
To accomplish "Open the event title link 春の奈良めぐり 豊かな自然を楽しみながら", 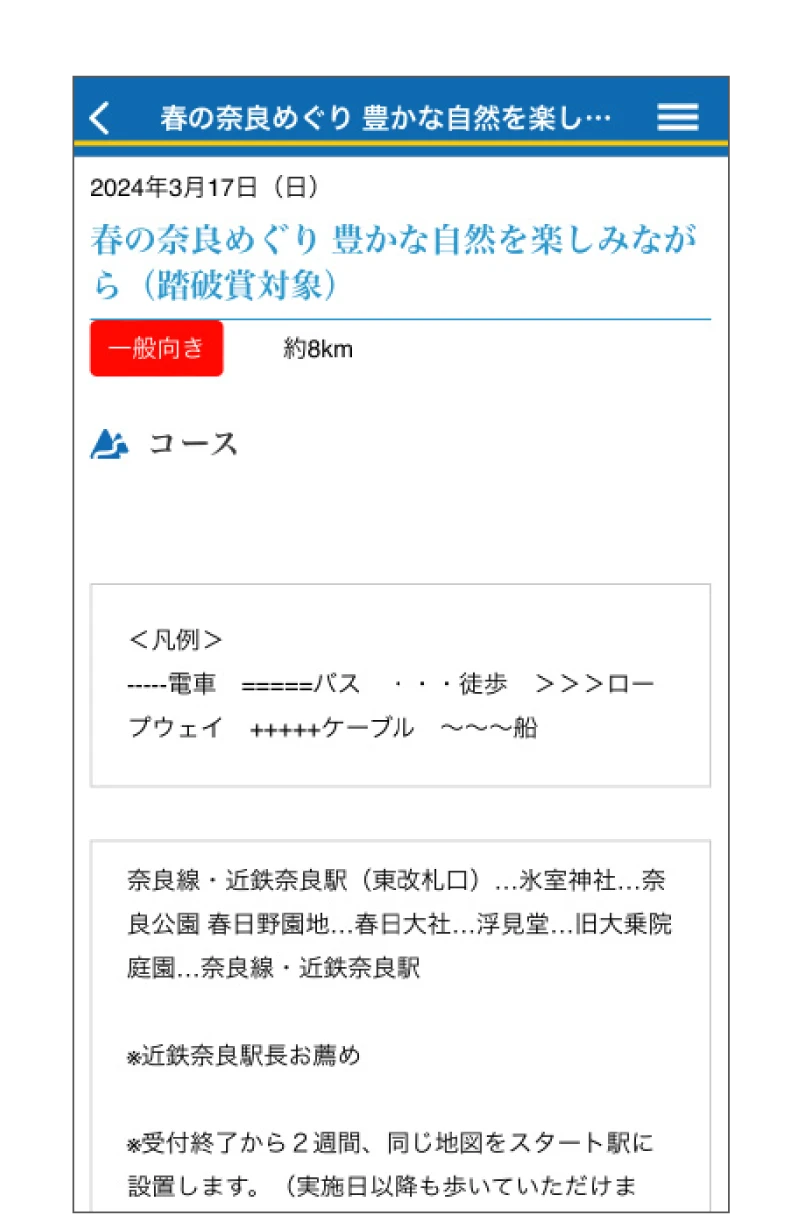I will tap(400, 262).
